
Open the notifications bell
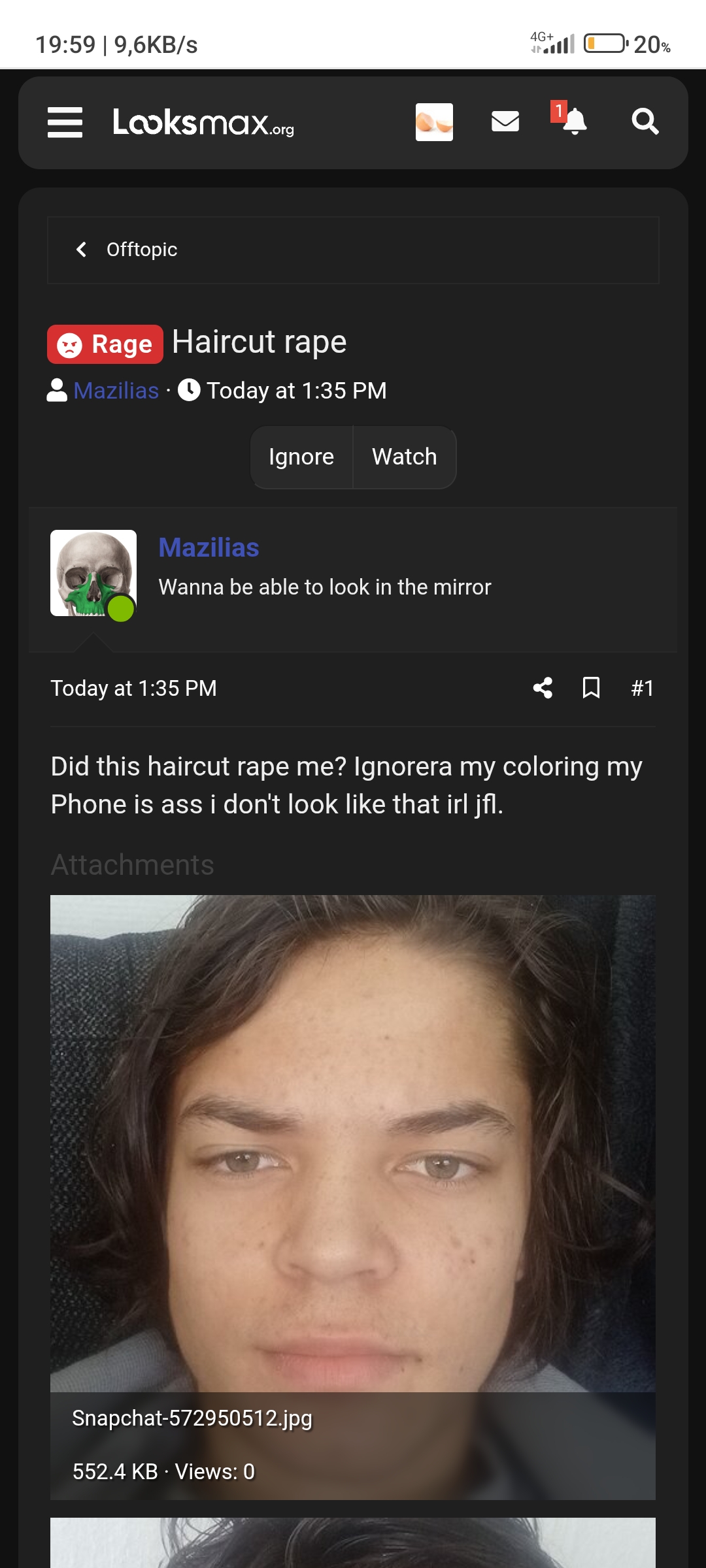coord(573,122)
